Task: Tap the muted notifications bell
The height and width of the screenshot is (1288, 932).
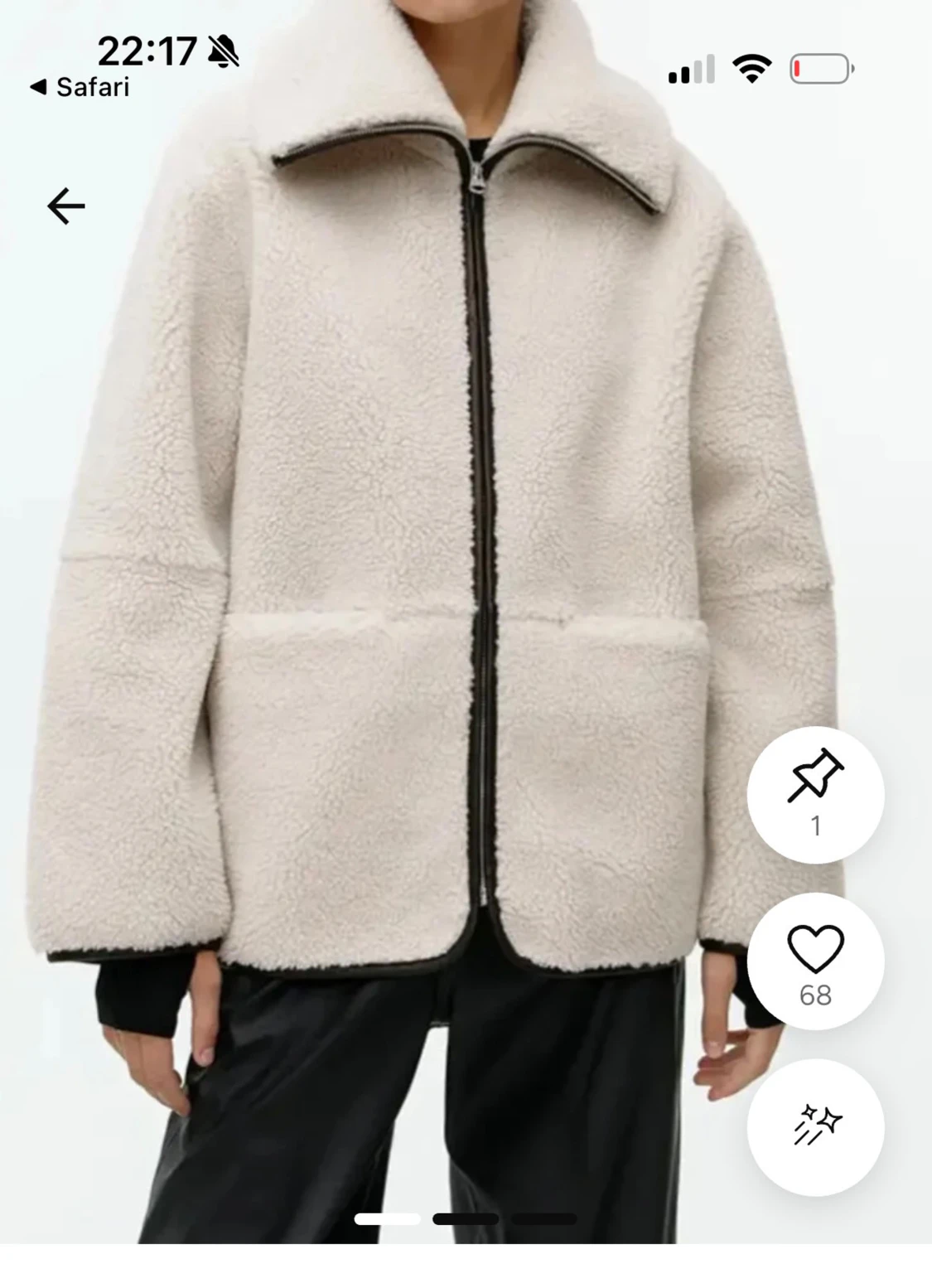Action: pyautogui.click(x=224, y=50)
